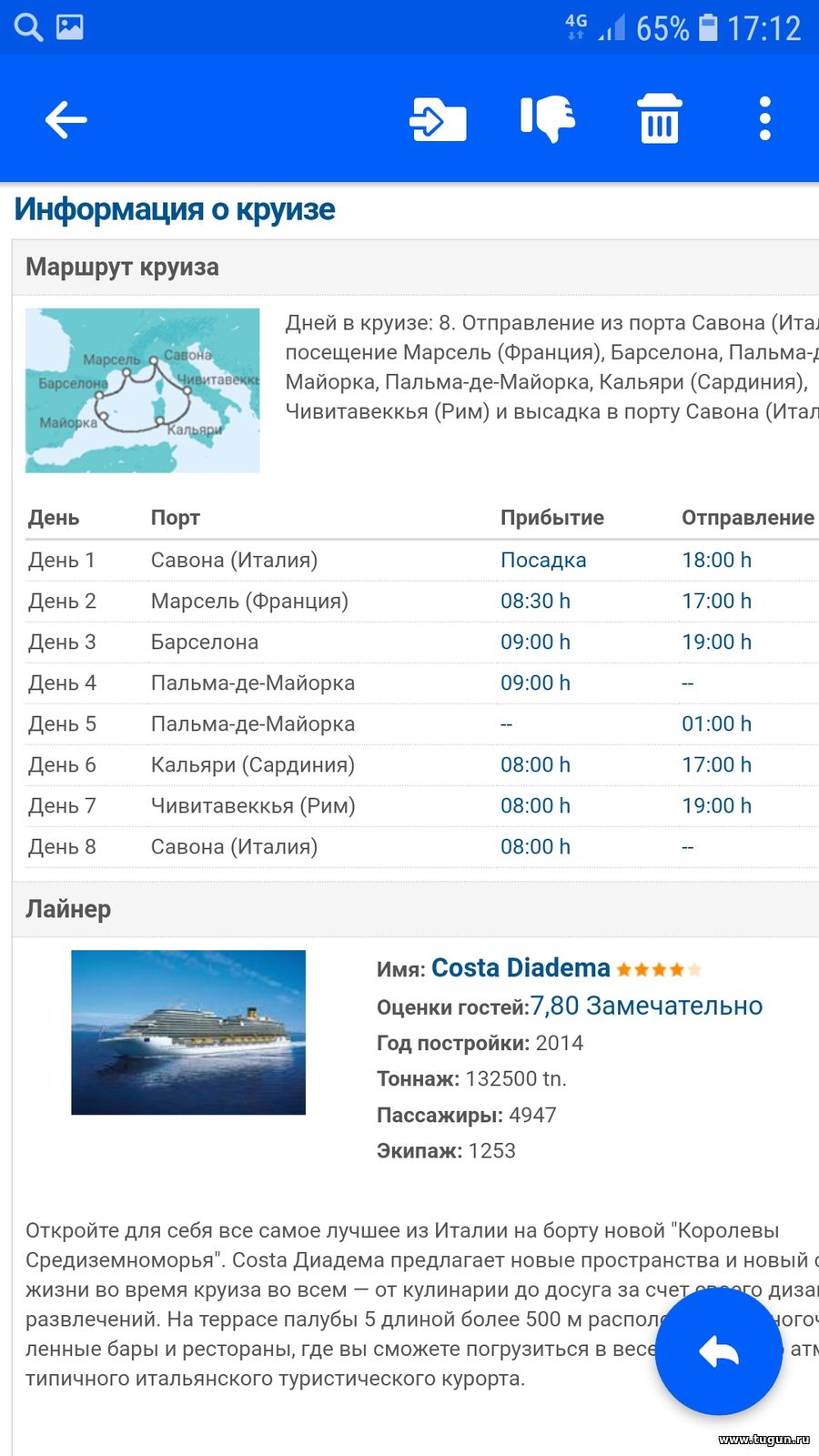This screenshot has height=1456, width=819.
Task: Mark message as spam with thumbs-down
Action: click(x=548, y=119)
